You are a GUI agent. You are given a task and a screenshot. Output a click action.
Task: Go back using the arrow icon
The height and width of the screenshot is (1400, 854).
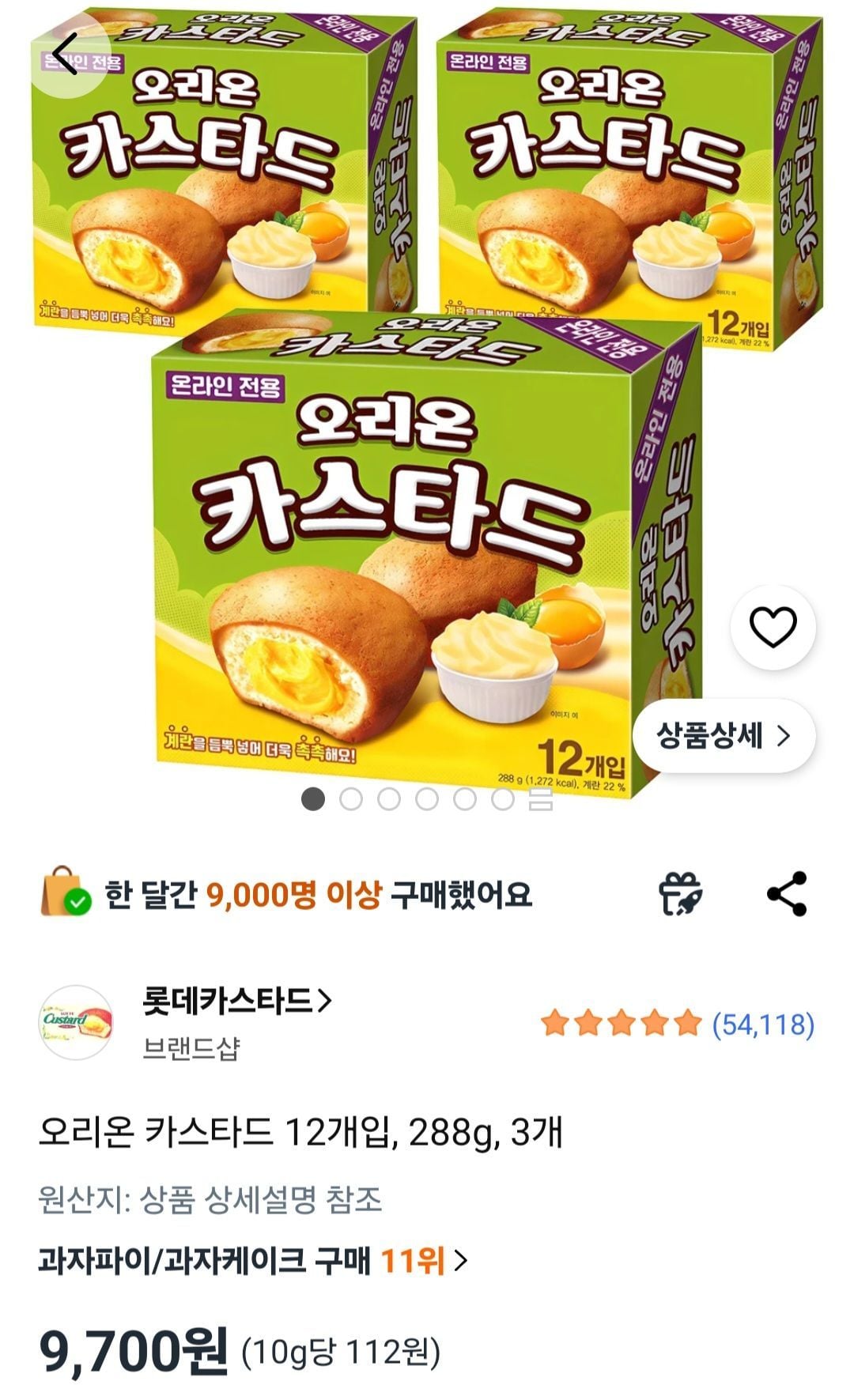65,54
